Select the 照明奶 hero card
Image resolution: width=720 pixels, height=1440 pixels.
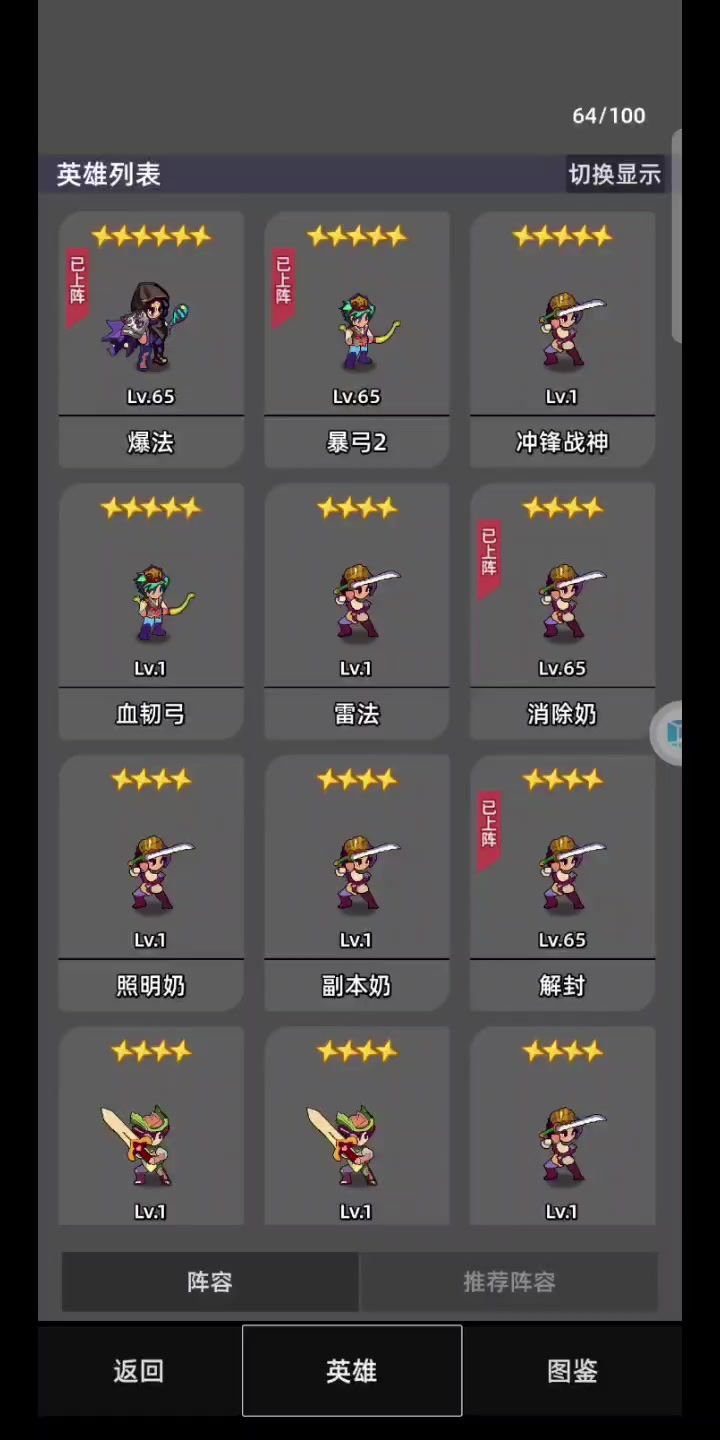[151, 882]
